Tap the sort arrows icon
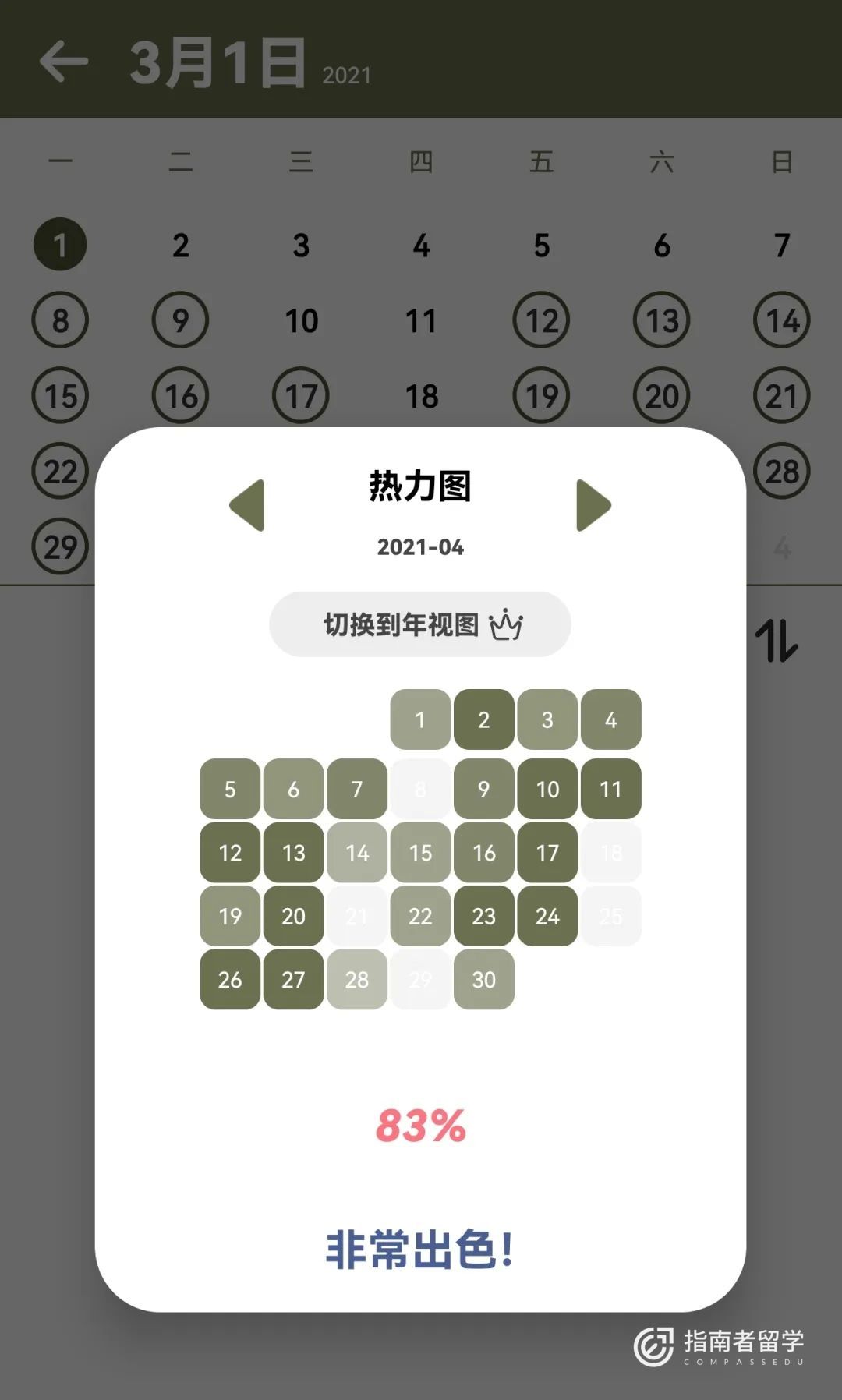Screen dimensions: 842x1400 click(776, 641)
